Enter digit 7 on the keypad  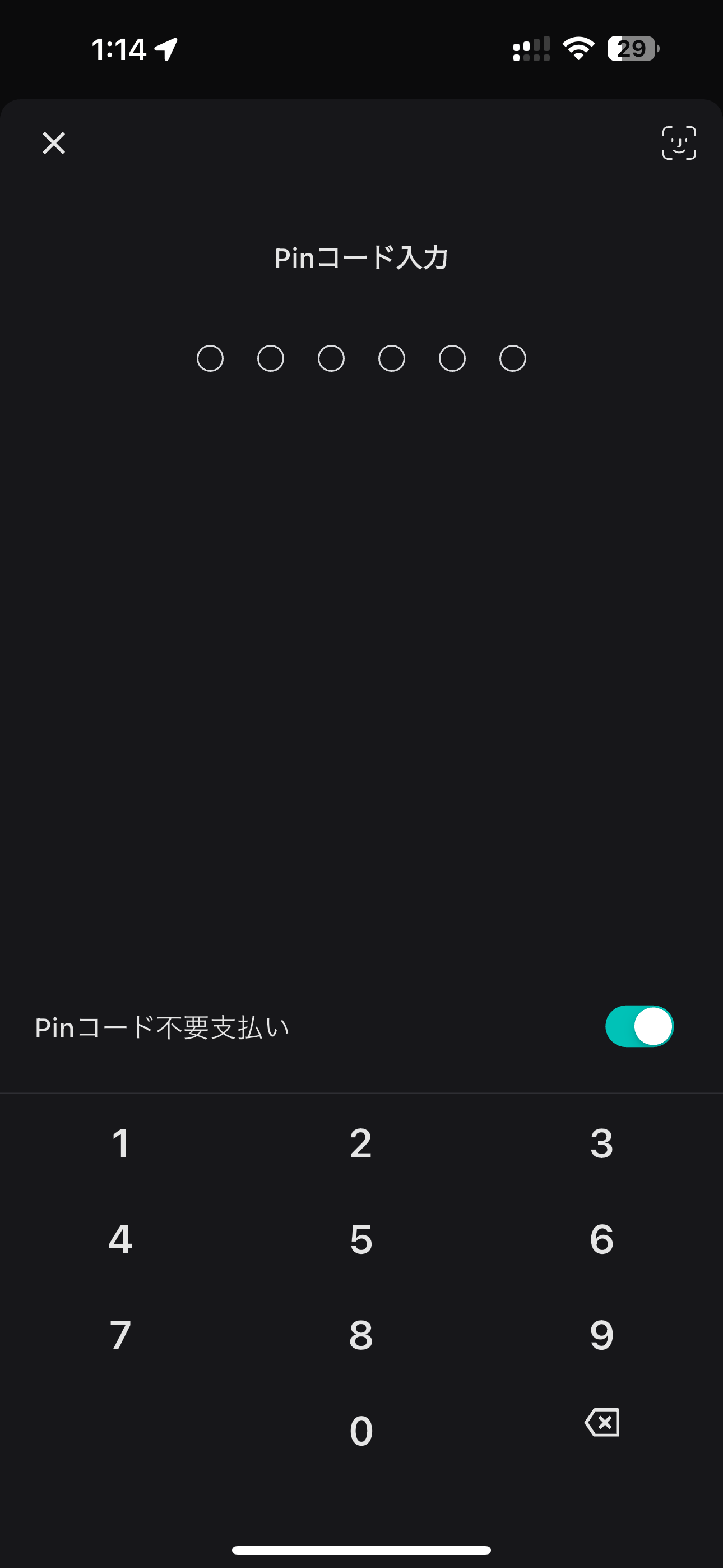pyautogui.click(x=121, y=1335)
